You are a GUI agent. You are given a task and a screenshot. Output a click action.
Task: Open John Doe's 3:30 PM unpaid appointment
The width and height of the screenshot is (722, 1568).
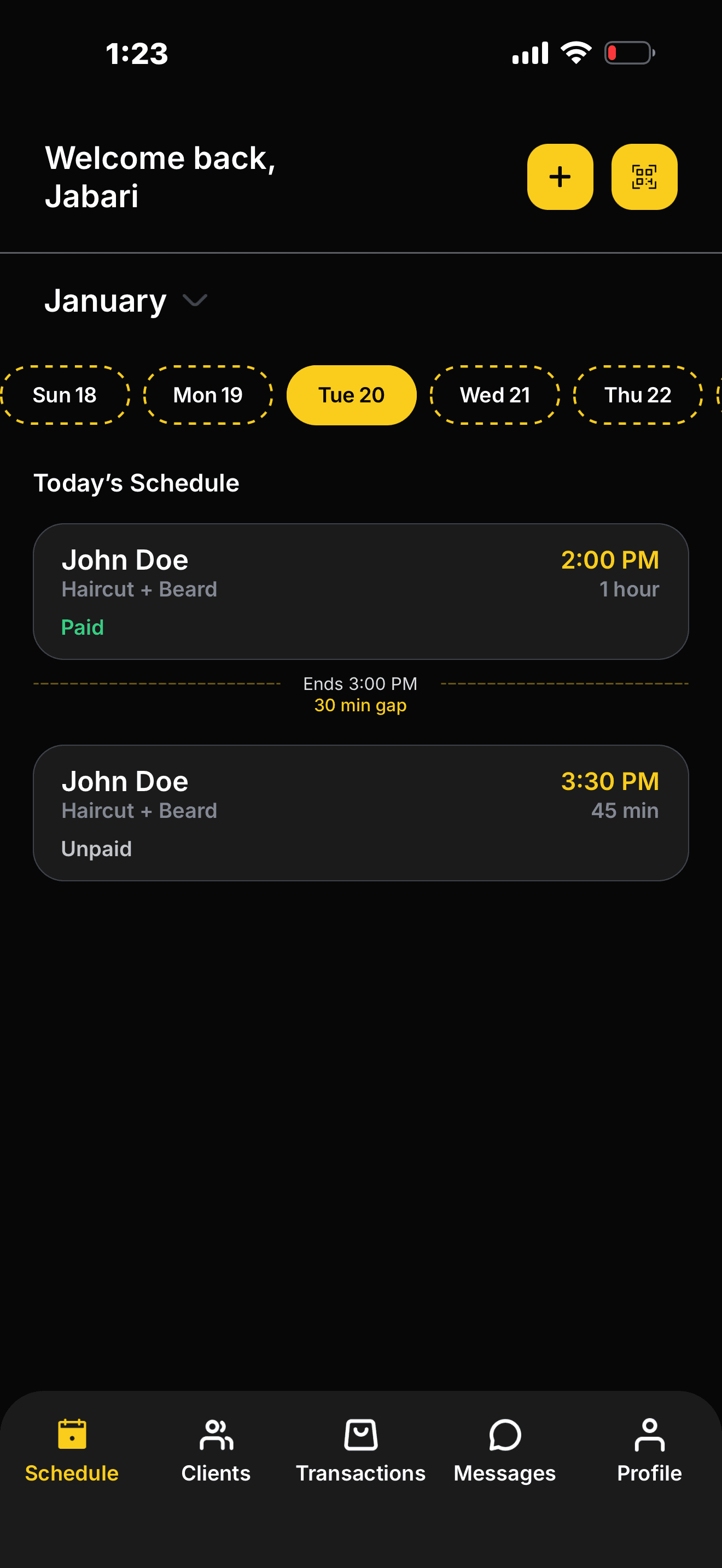(360, 812)
